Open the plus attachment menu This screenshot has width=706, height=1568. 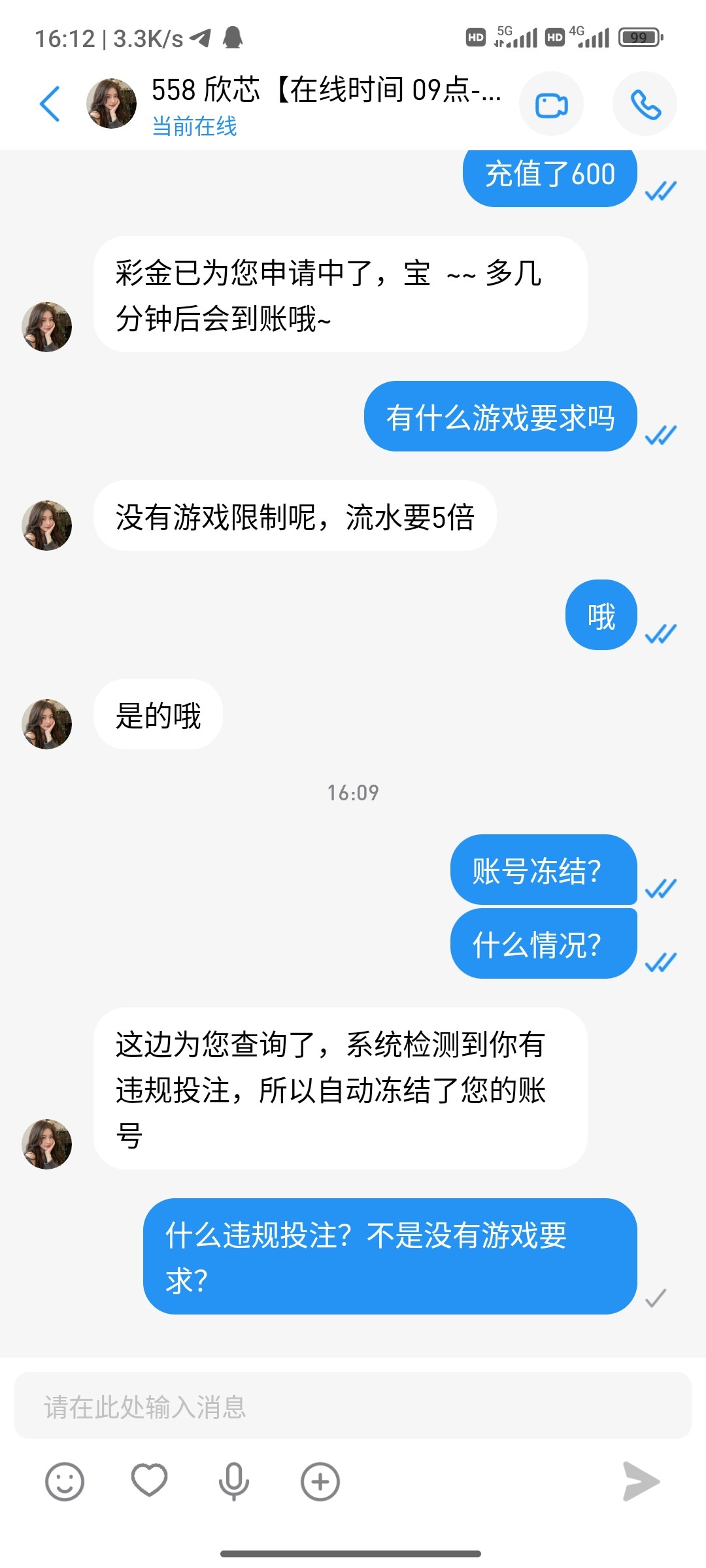[x=320, y=1481]
